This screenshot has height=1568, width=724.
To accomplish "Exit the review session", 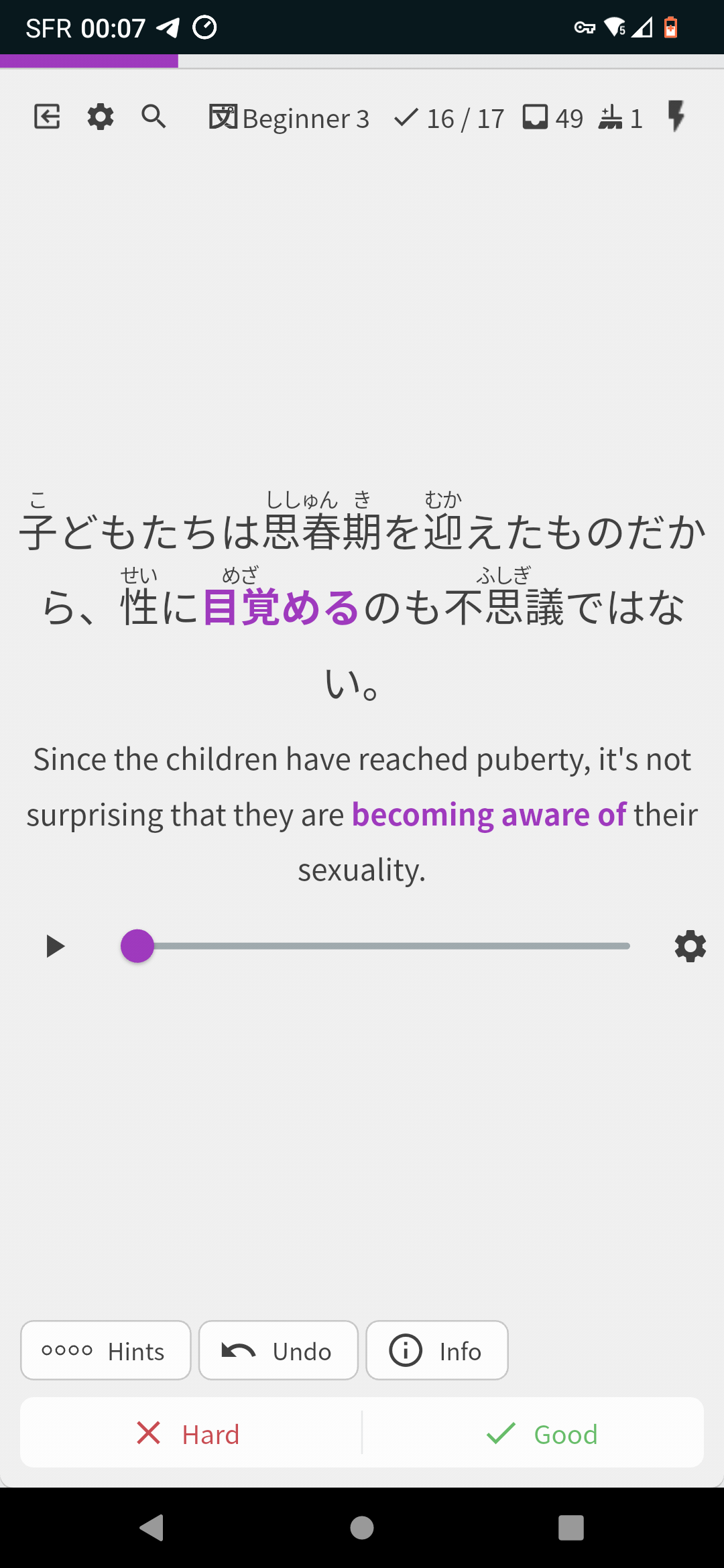I will point(47,117).
